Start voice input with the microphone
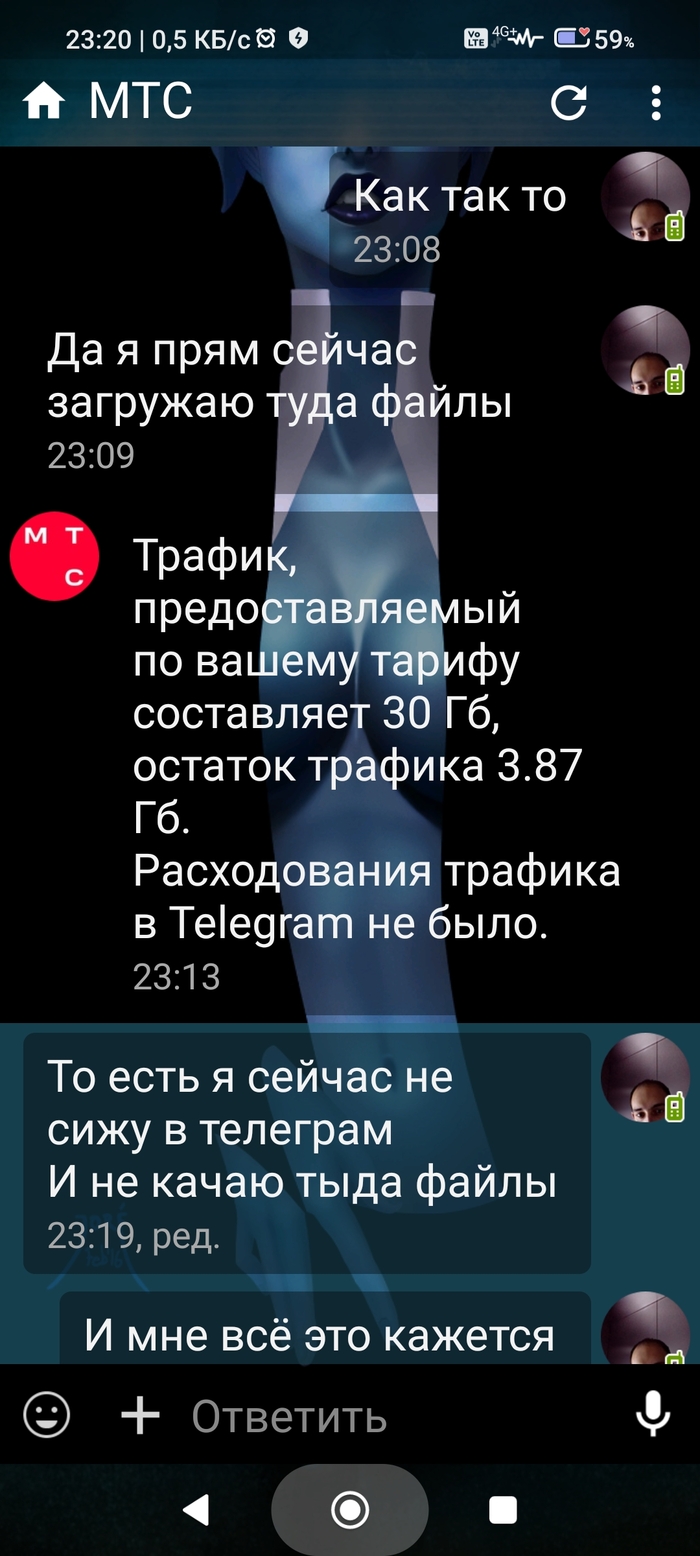This screenshot has width=700, height=1556. tap(653, 1415)
